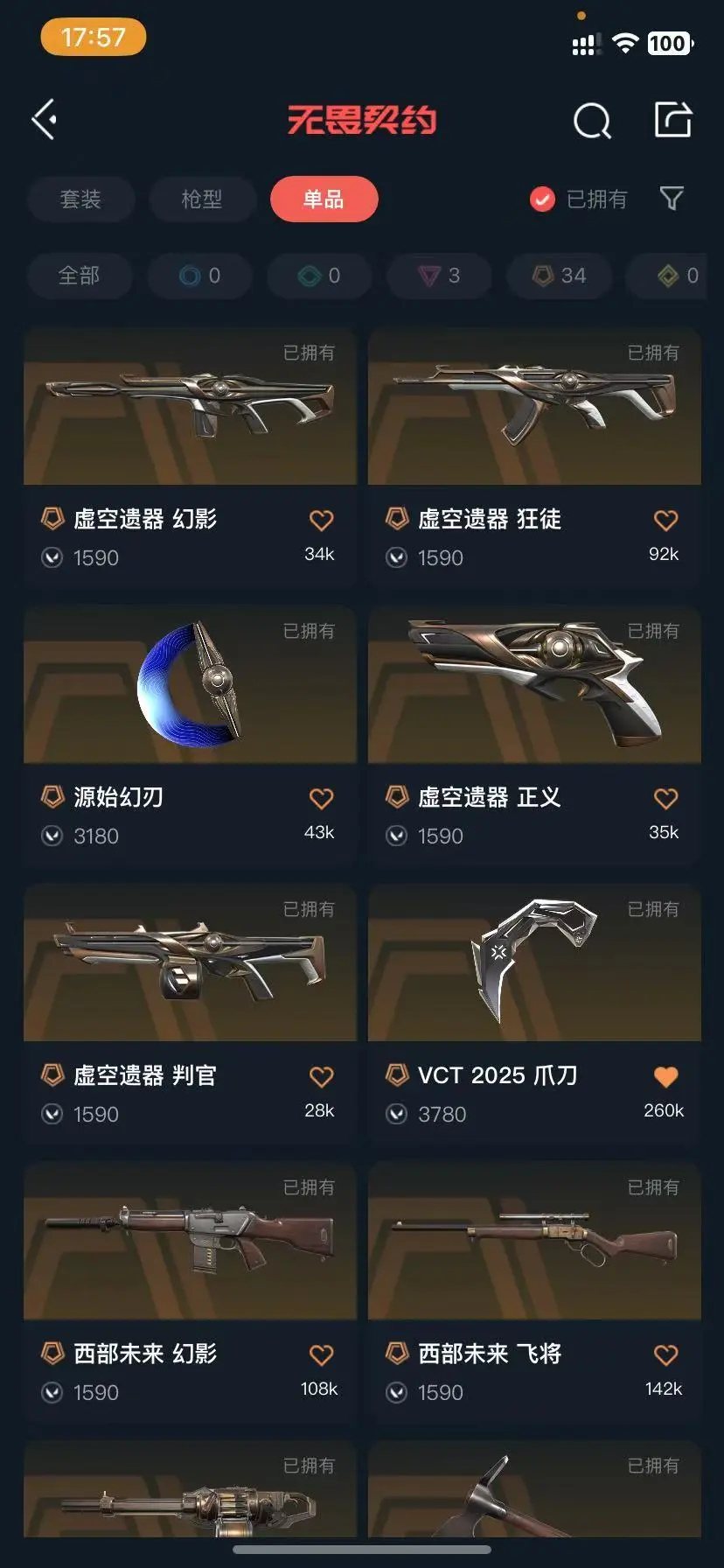Tap the share icon in header
724x1568 pixels.
click(x=673, y=120)
